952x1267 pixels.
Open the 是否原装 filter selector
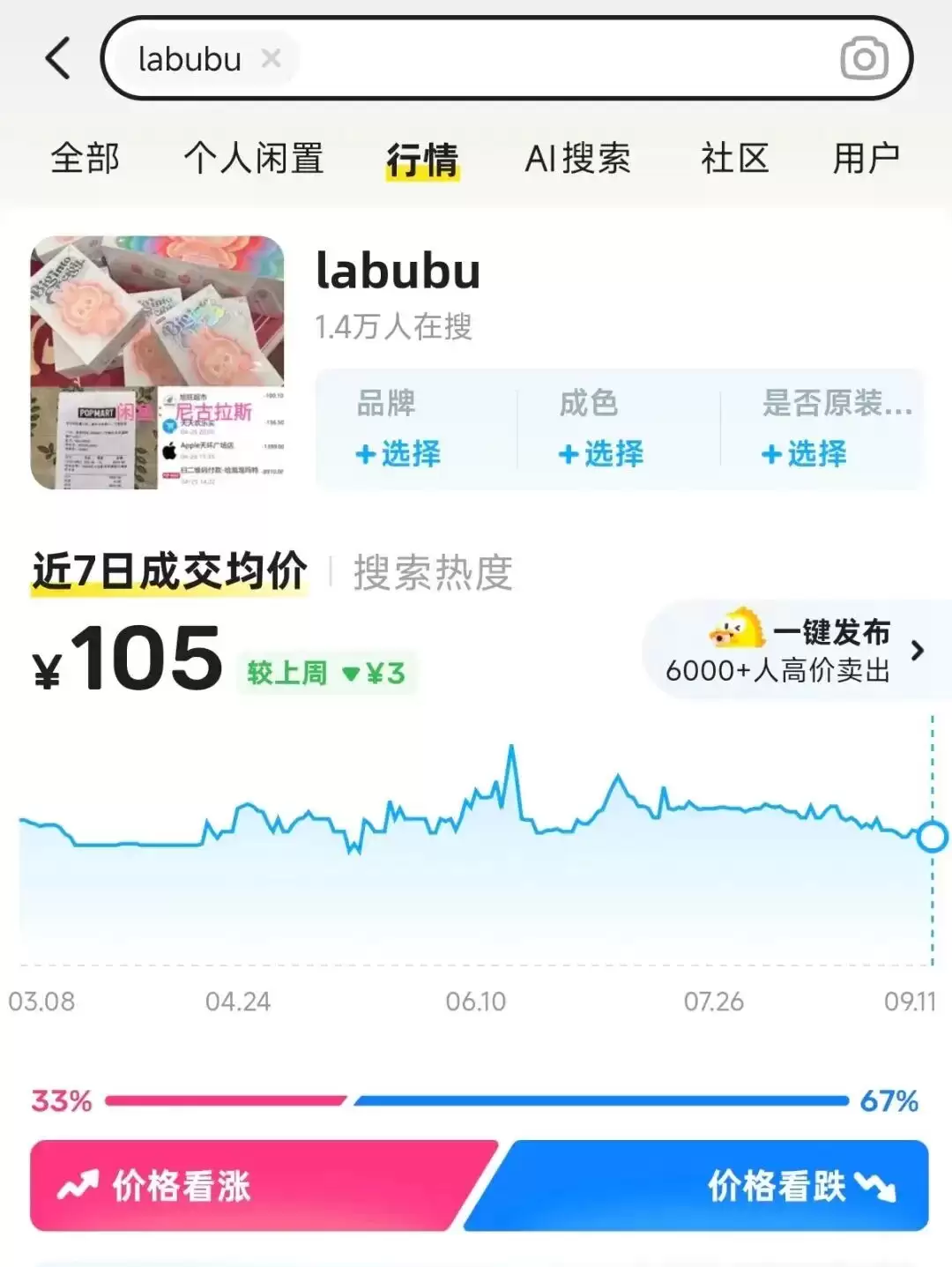pos(804,454)
